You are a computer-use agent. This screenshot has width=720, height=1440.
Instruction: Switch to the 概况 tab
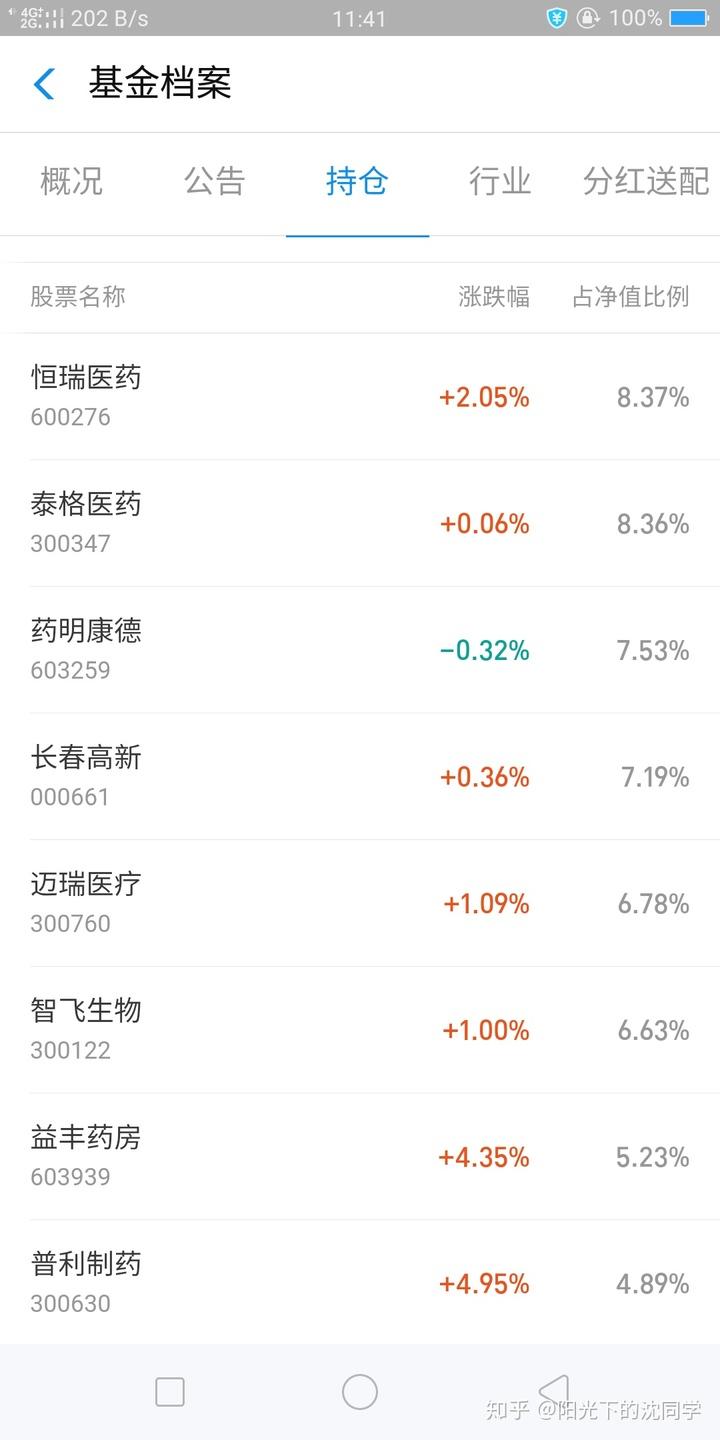point(71,182)
